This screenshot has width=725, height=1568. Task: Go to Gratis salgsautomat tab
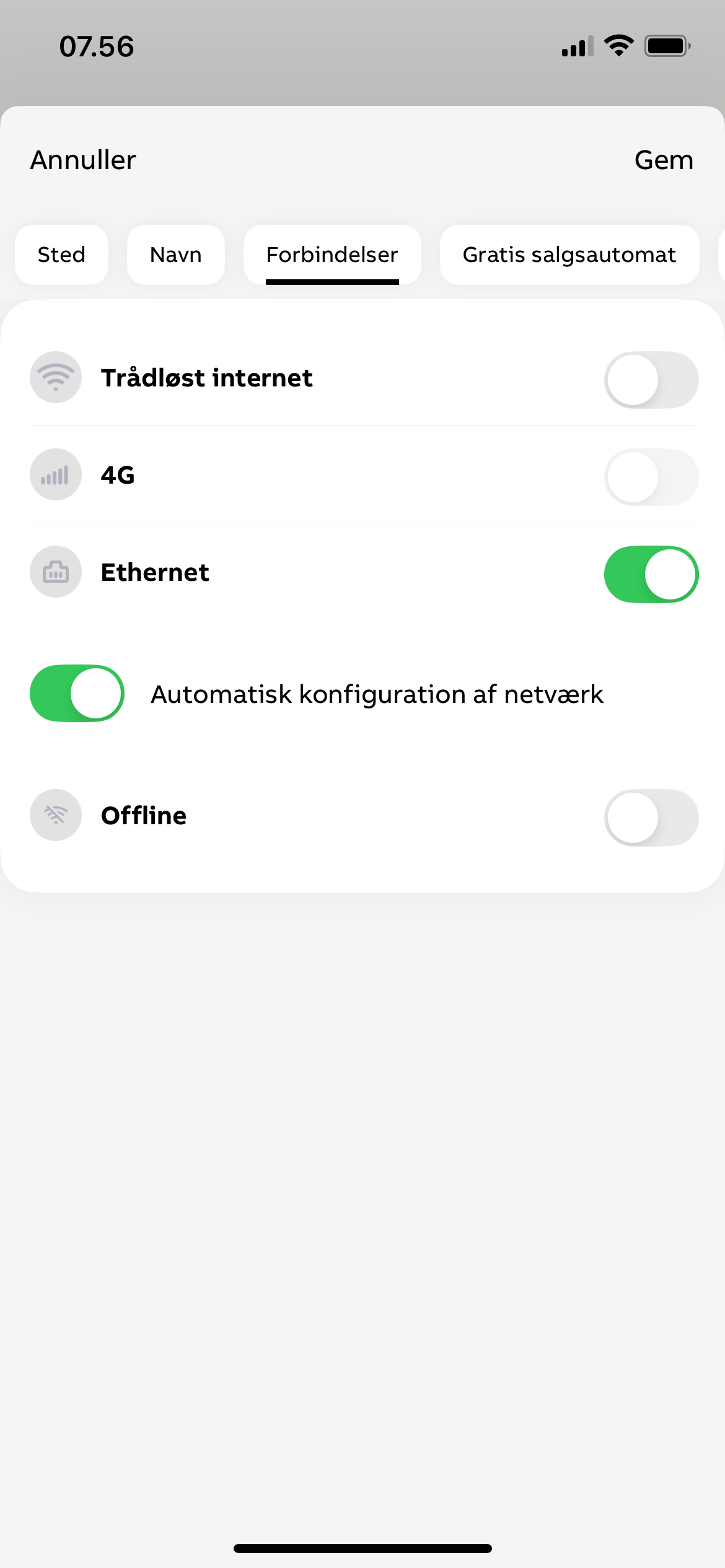(x=569, y=255)
